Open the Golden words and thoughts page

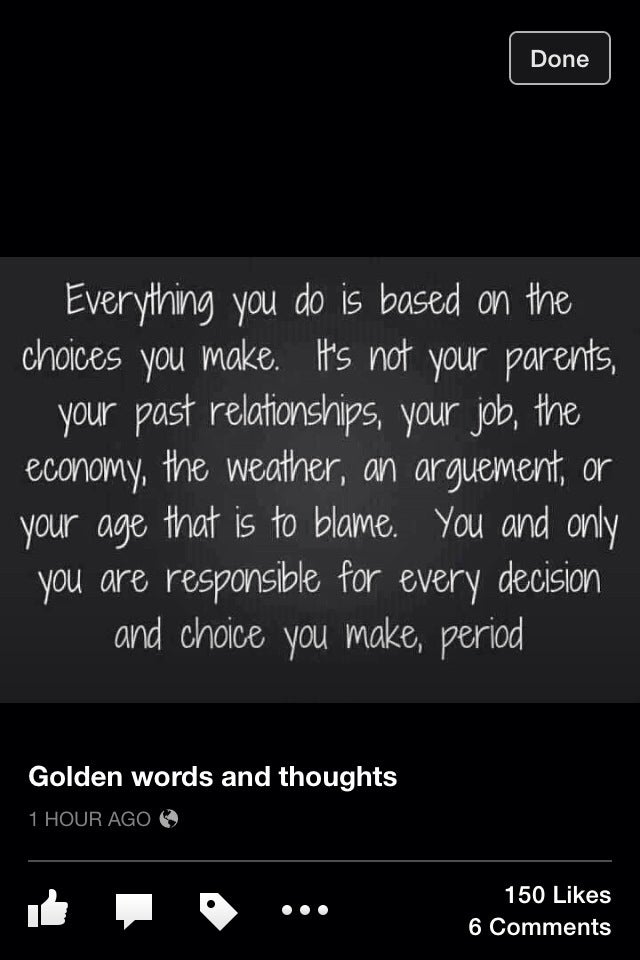[x=212, y=777]
